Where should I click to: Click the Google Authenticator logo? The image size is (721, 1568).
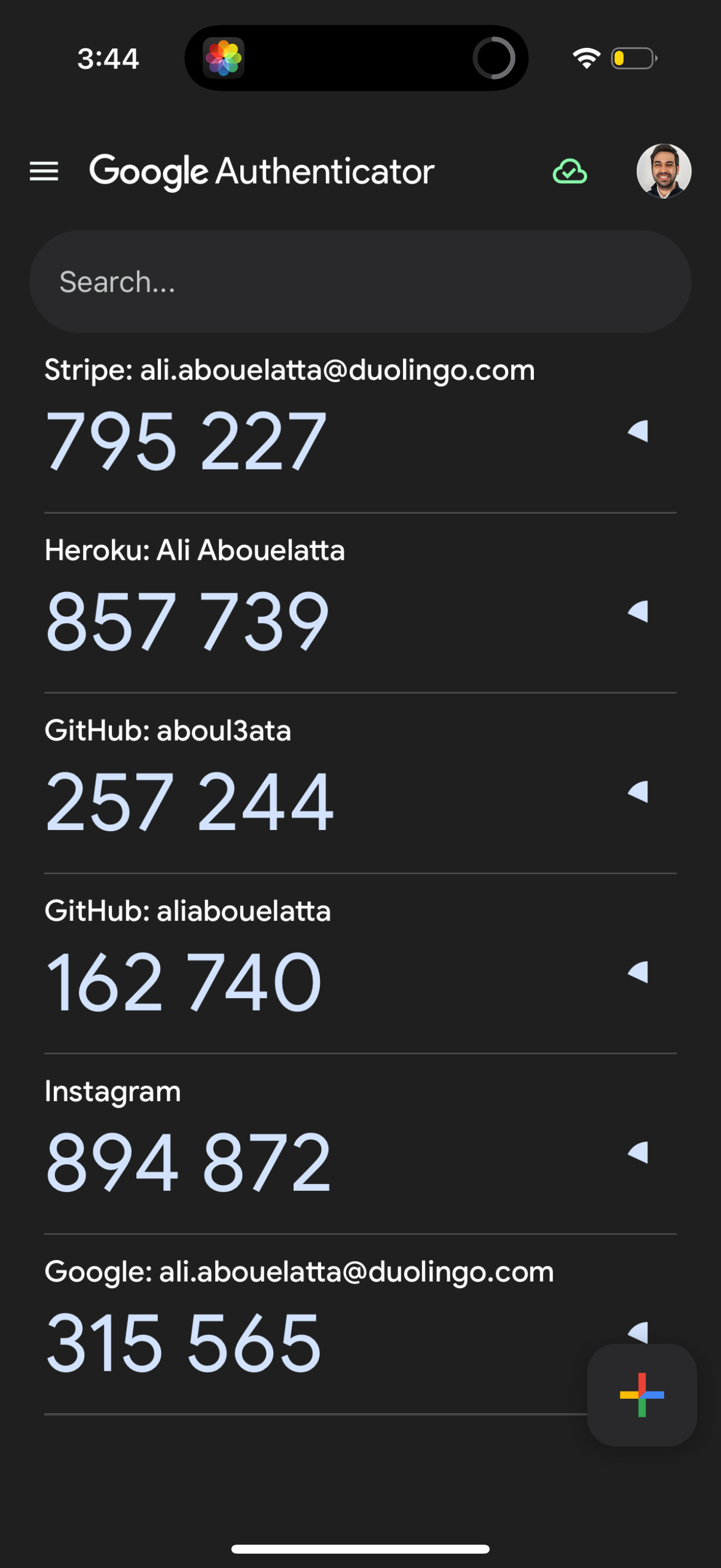(263, 171)
